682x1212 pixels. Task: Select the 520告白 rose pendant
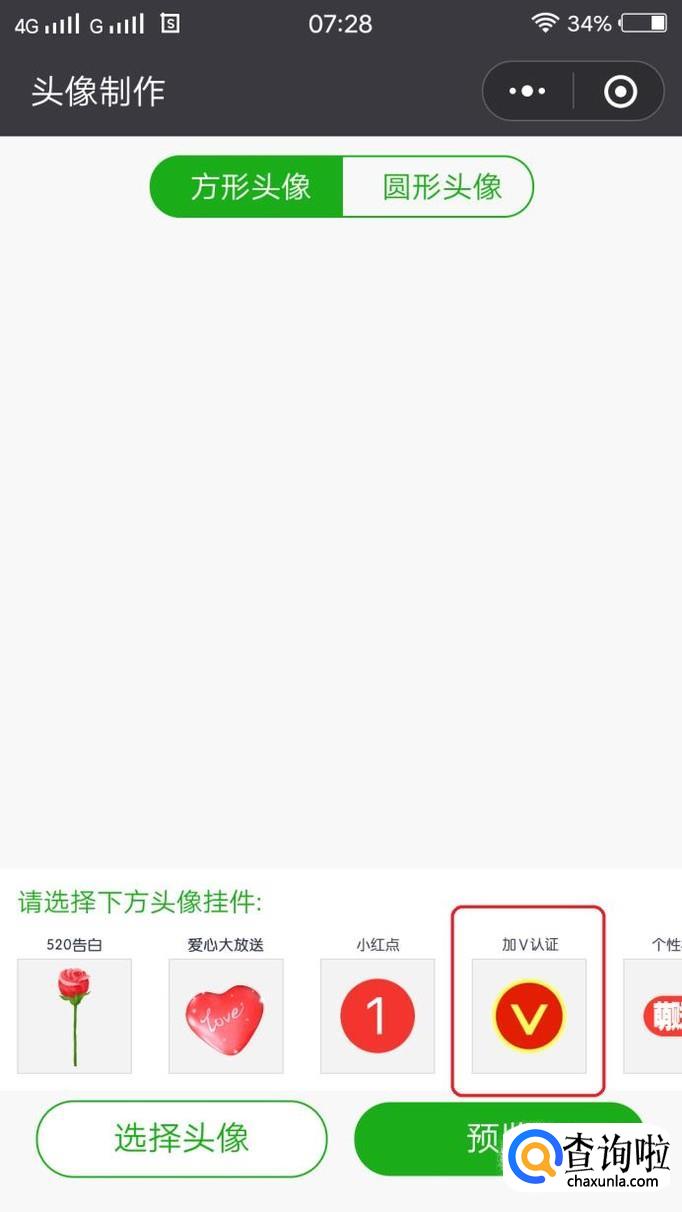click(x=74, y=1016)
